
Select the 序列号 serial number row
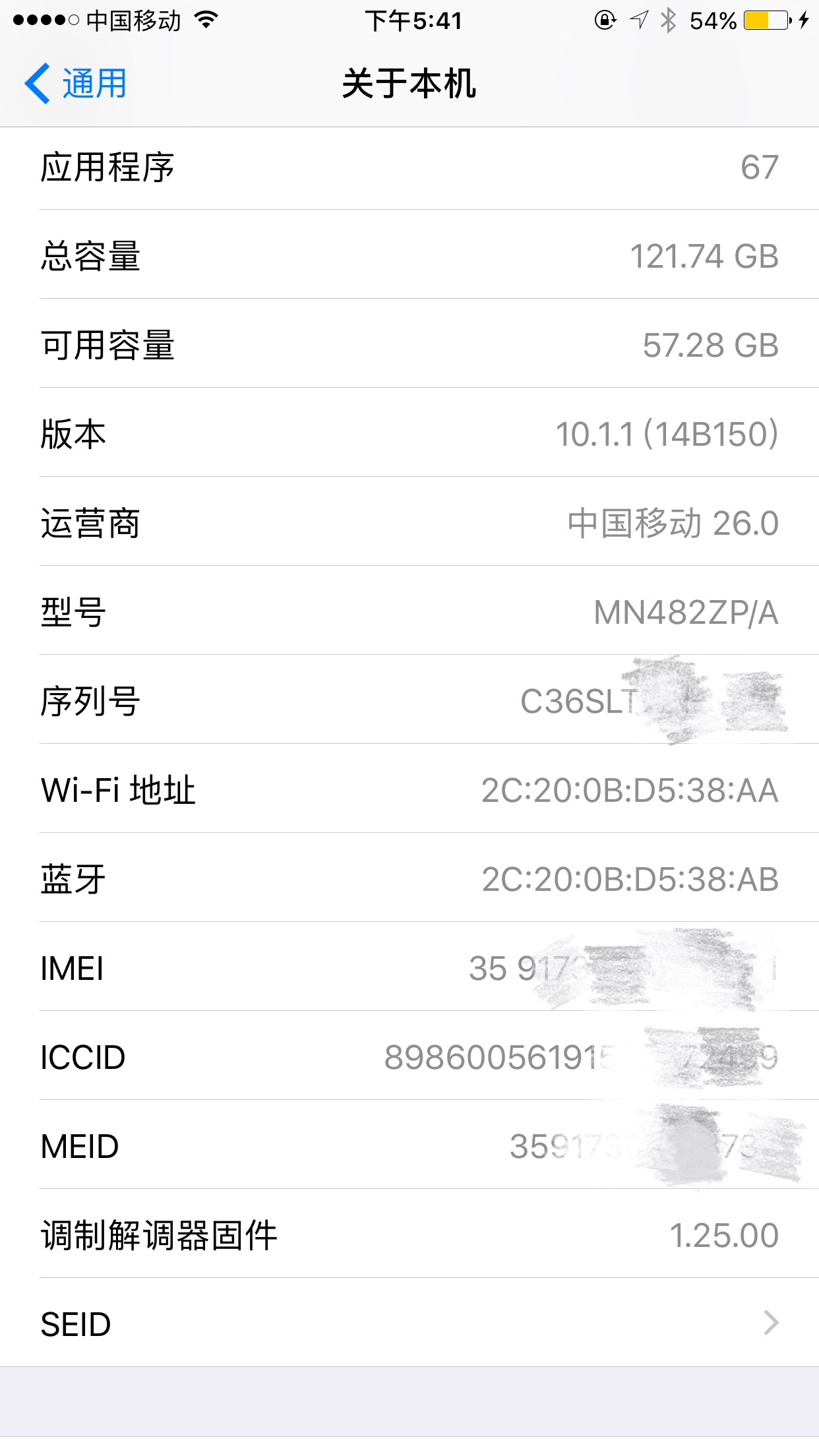(x=409, y=700)
